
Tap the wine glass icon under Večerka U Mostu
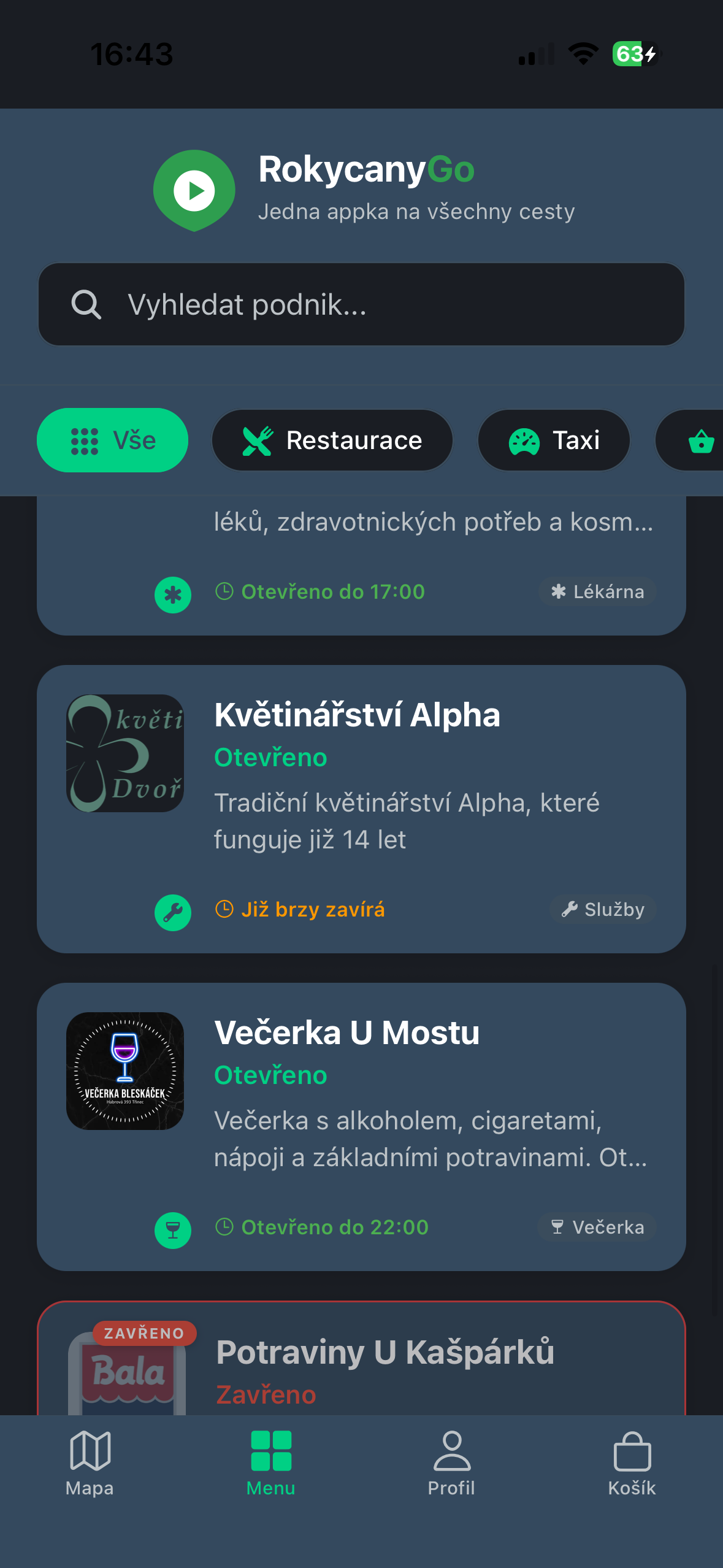[x=172, y=1230]
